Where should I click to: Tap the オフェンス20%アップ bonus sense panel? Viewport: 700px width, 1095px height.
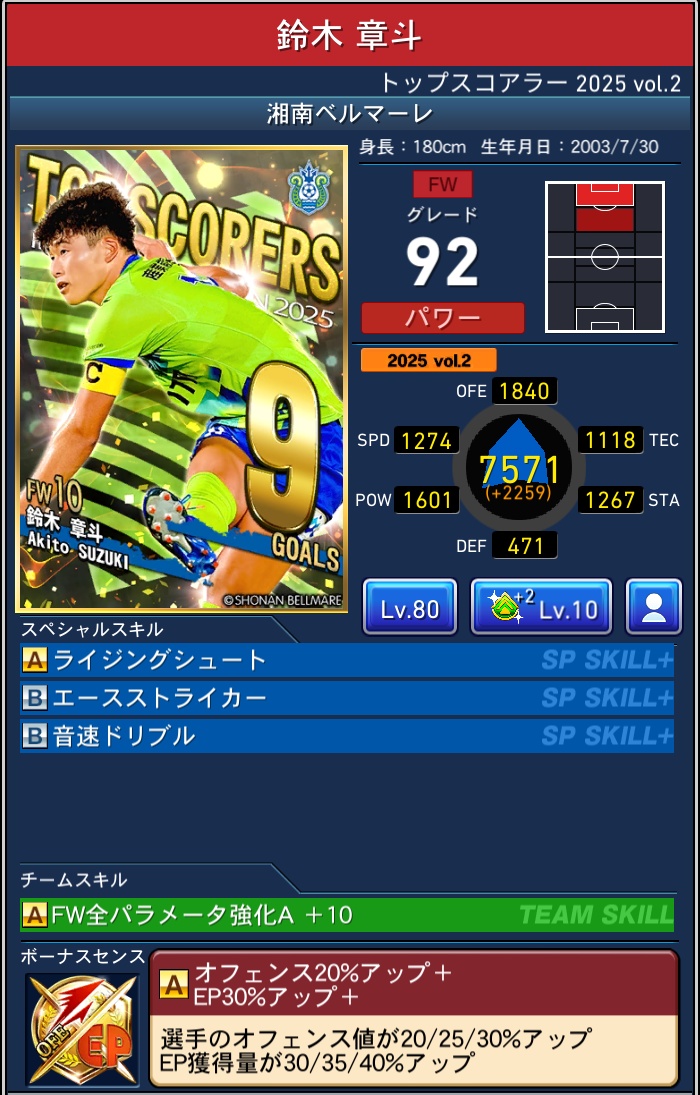[414, 1018]
